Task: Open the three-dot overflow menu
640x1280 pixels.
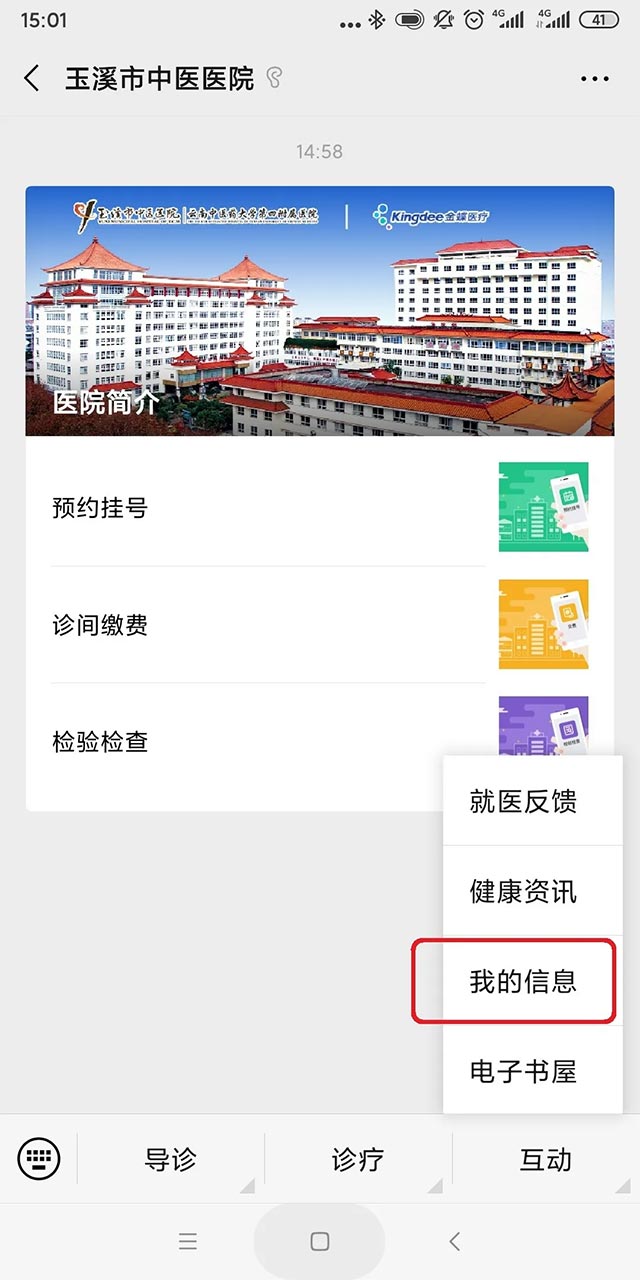Action: (x=594, y=79)
